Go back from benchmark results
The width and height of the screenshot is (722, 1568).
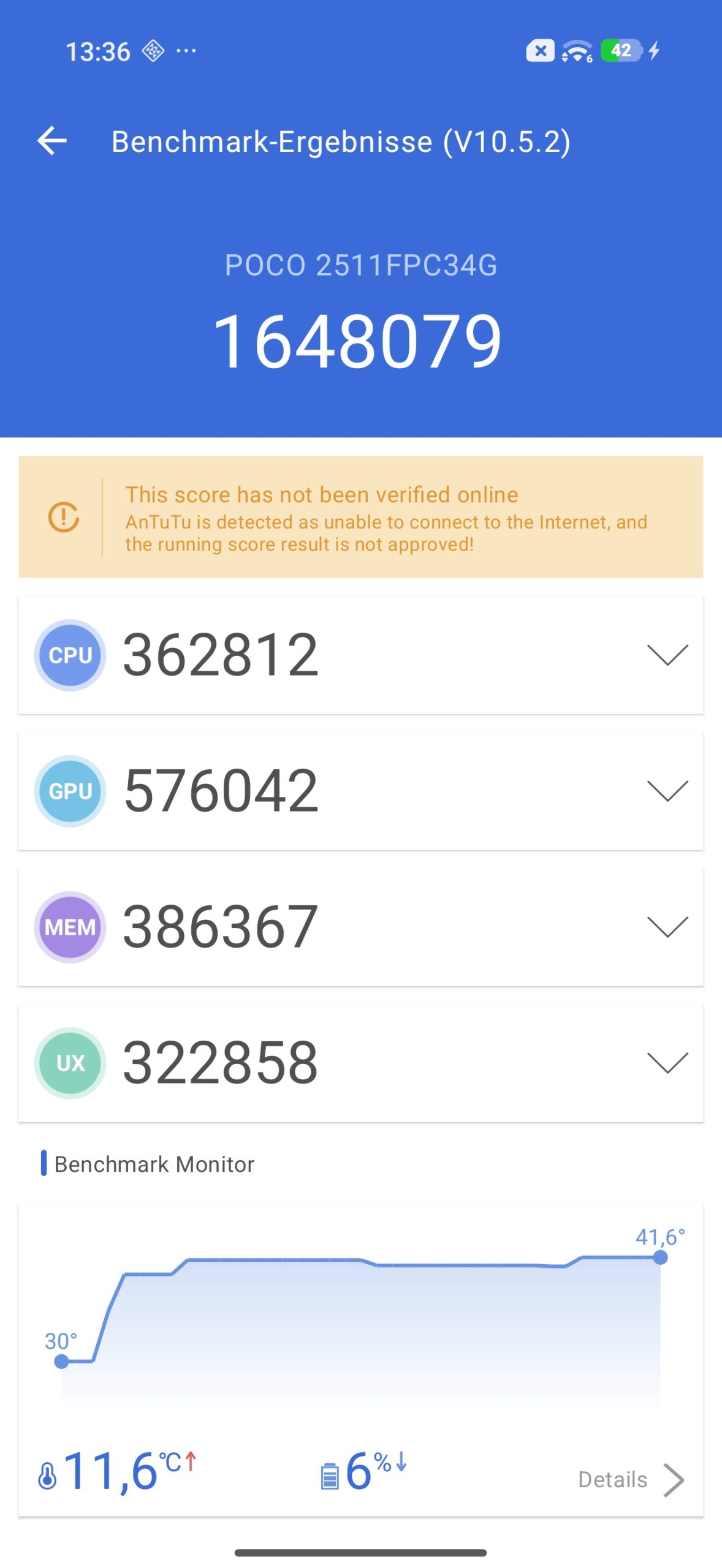click(52, 141)
